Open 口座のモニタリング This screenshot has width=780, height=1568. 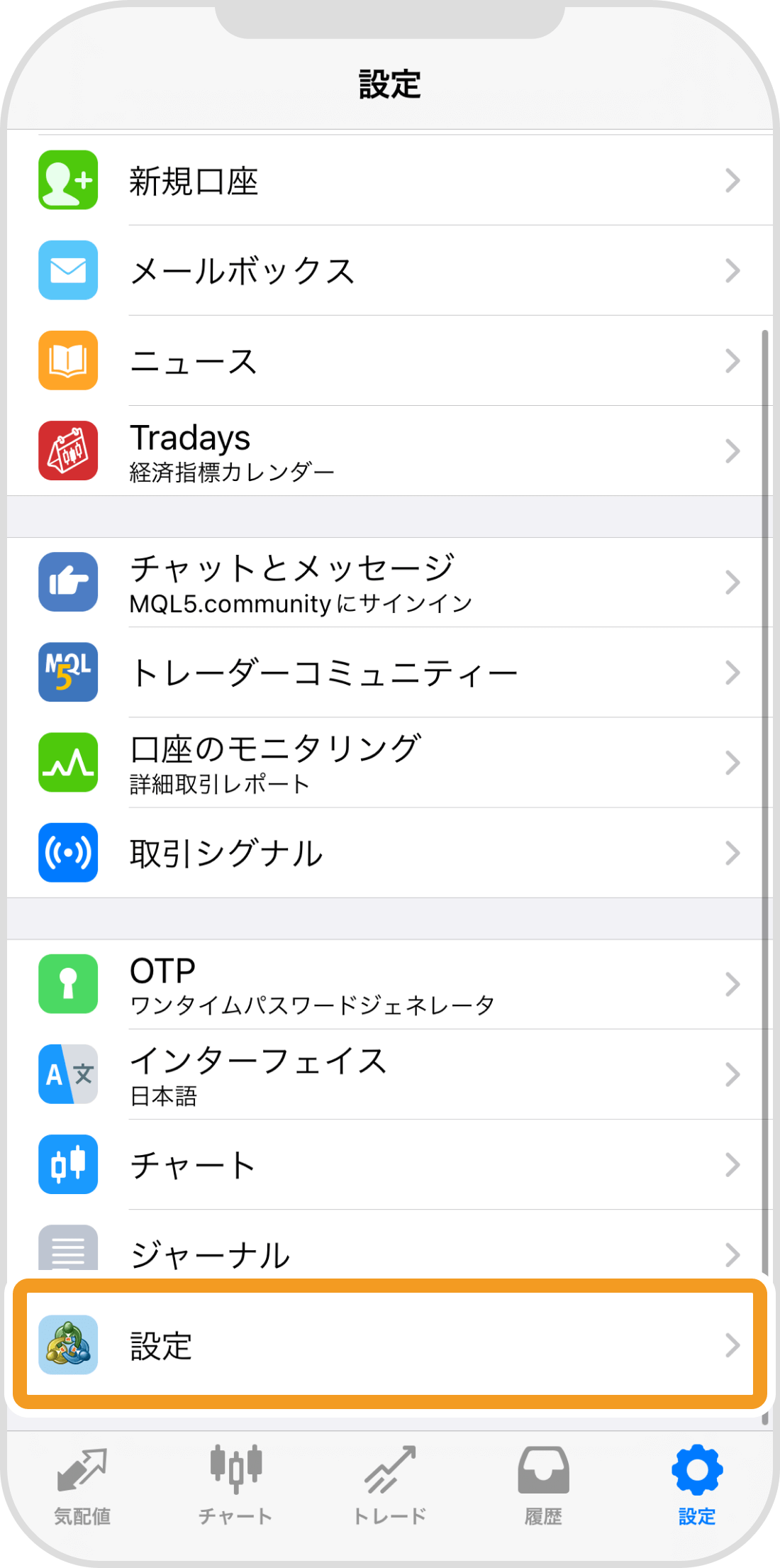390,763
